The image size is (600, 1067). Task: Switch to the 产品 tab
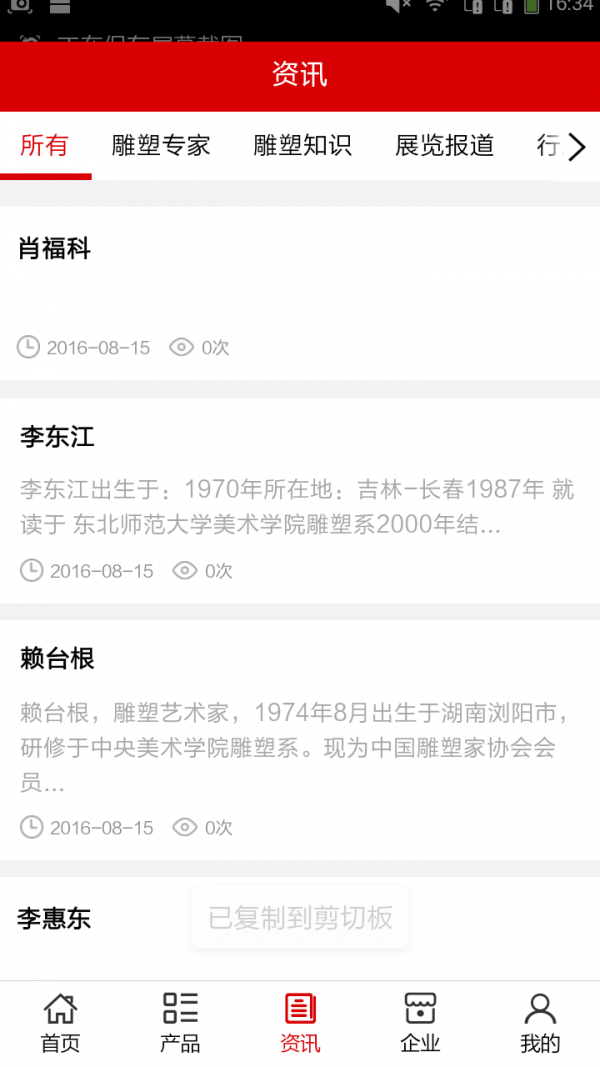point(180,1023)
